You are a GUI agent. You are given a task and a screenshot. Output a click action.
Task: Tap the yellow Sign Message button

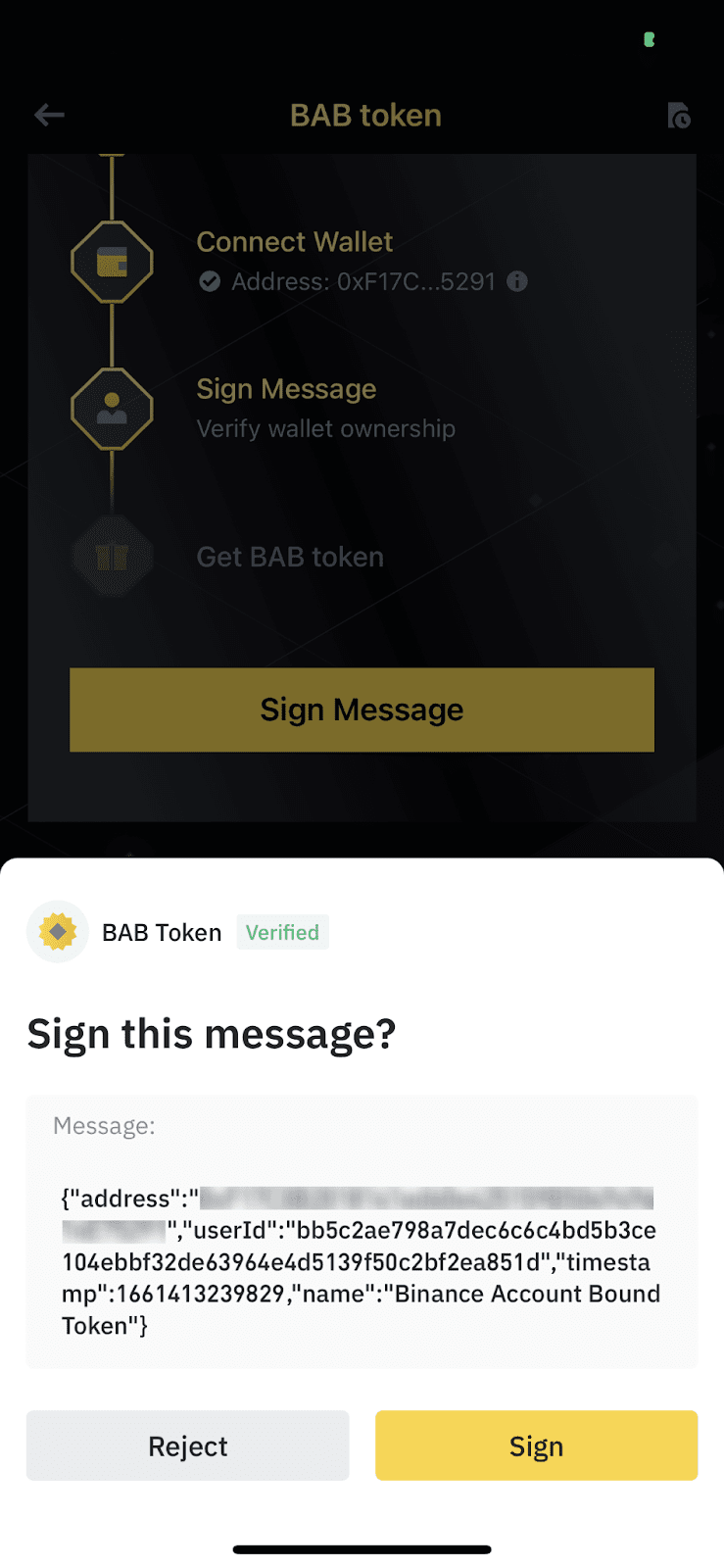pos(362,710)
